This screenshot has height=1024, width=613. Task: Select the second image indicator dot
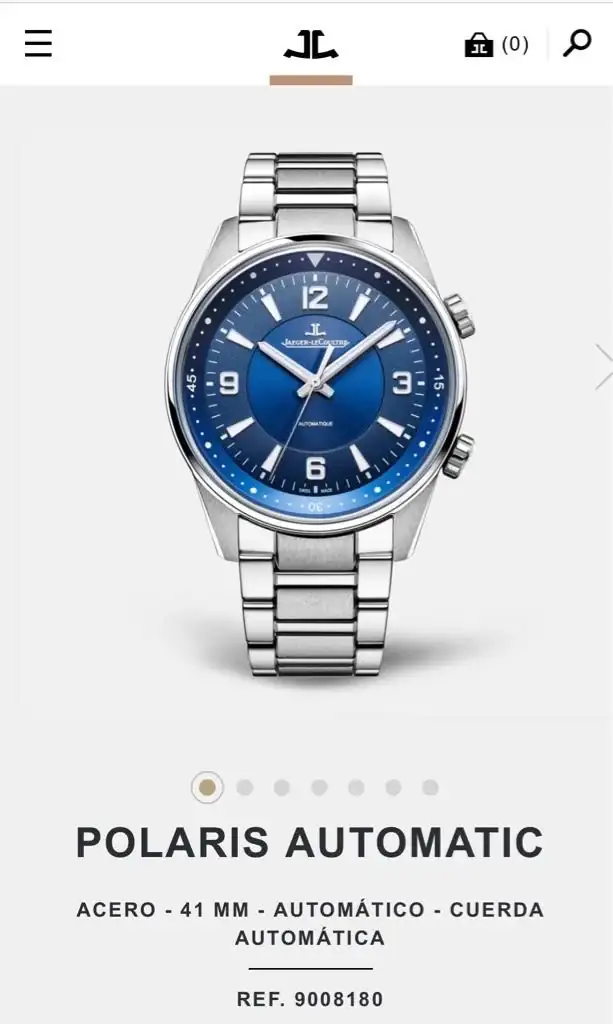244,788
